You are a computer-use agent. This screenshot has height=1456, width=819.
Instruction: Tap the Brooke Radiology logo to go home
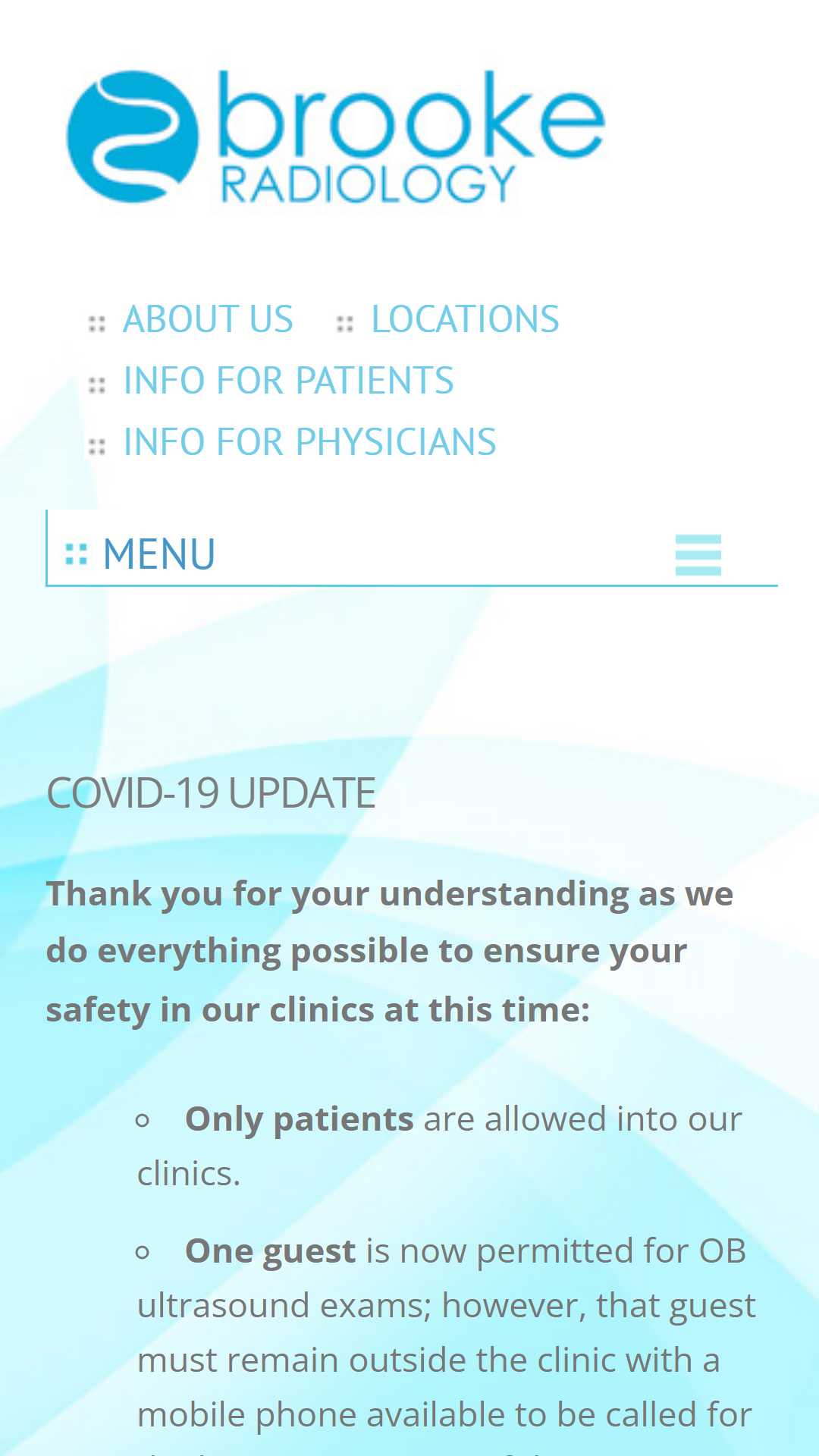tap(336, 137)
